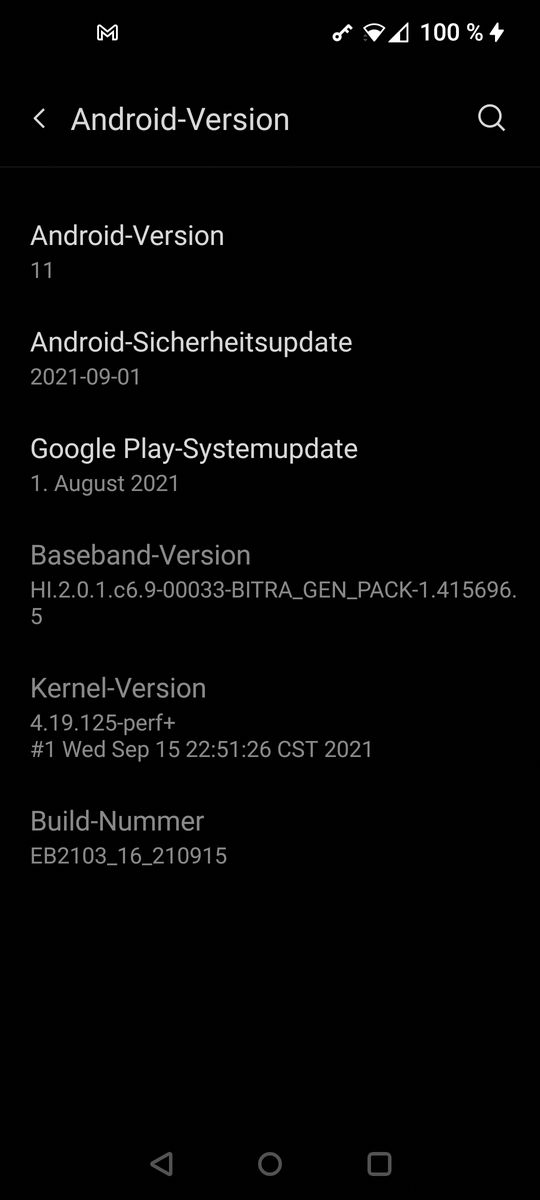Tap the system home button
The image size is (540, 1200).
click(270, 1163)
